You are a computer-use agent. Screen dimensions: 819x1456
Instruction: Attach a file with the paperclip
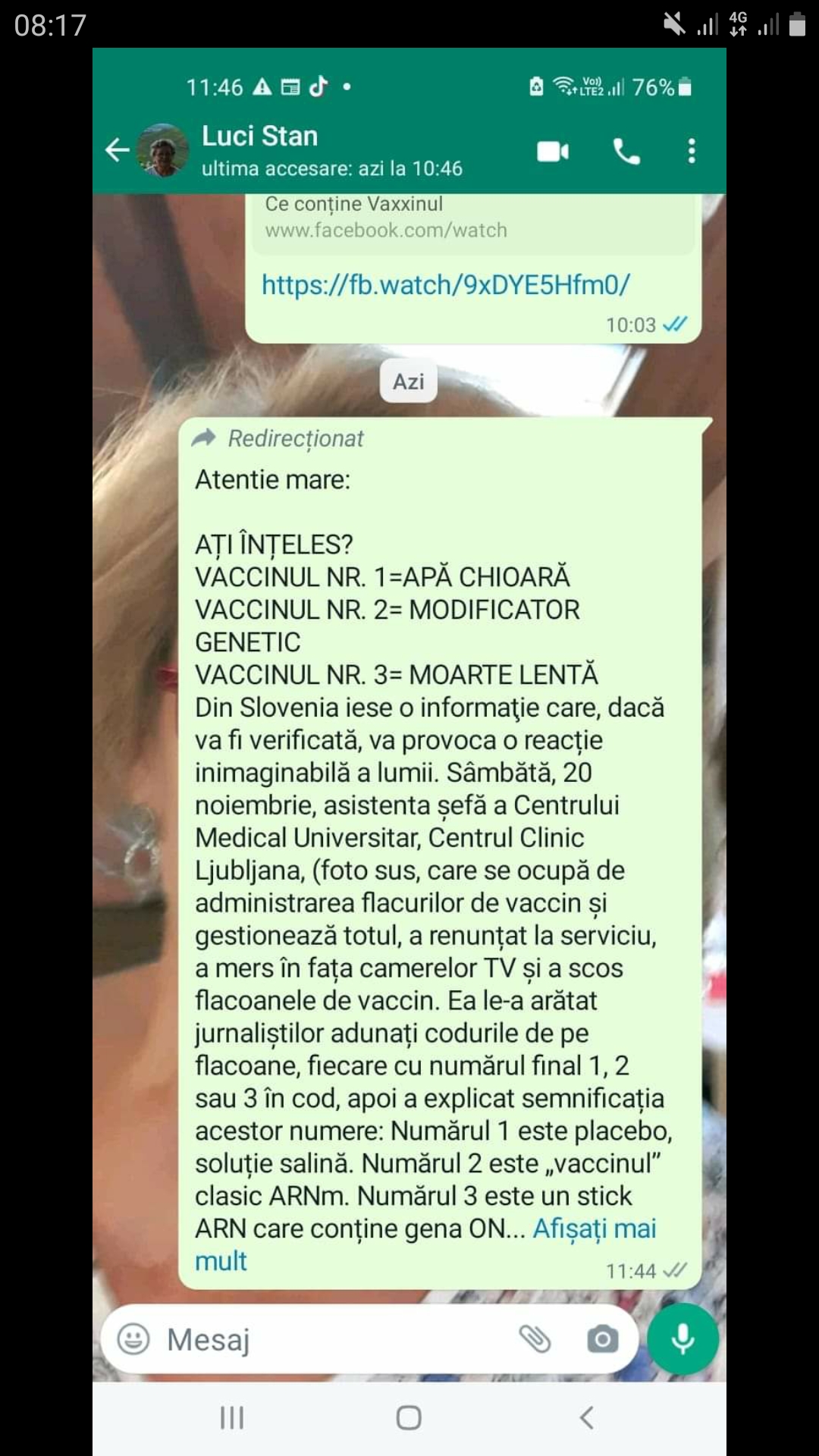pyautogui.click(x=535, y=1339)
